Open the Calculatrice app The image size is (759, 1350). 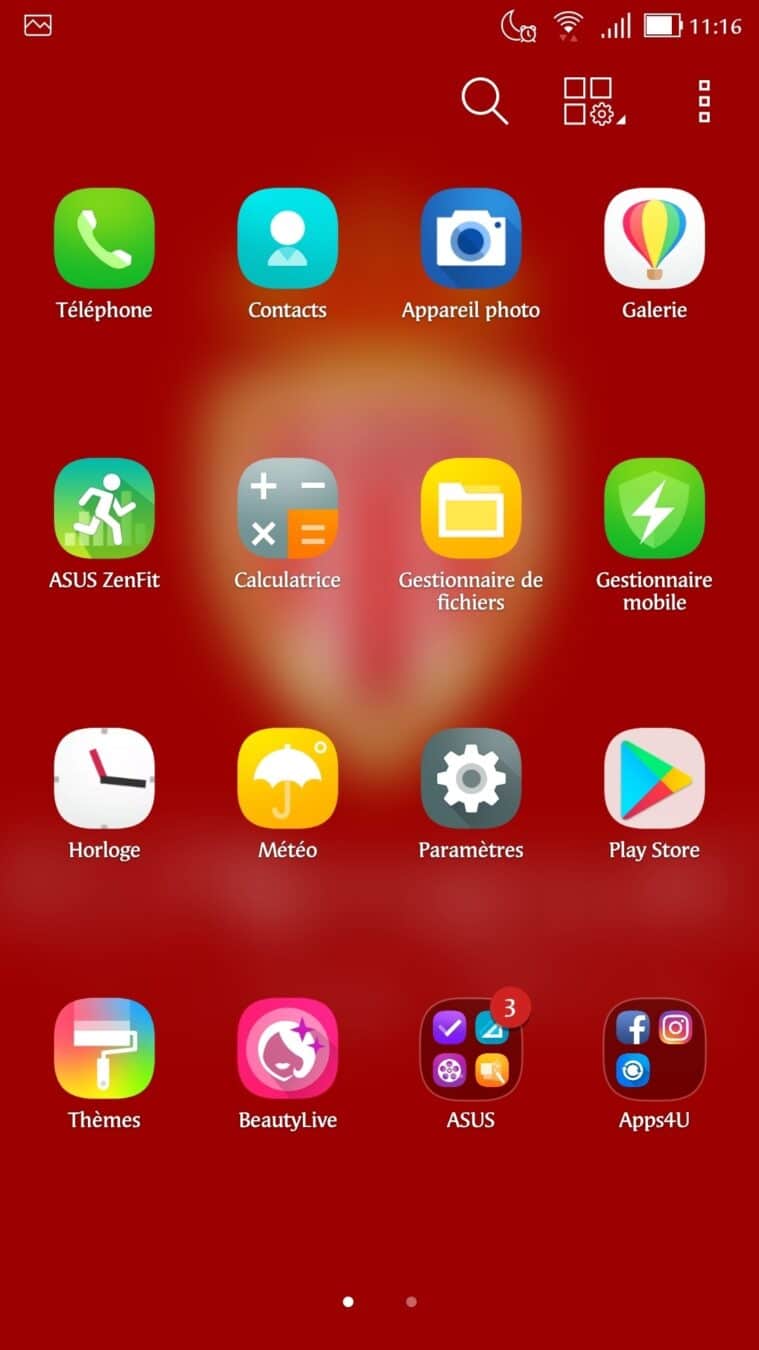pyautogui.click(x=287, y=508)
